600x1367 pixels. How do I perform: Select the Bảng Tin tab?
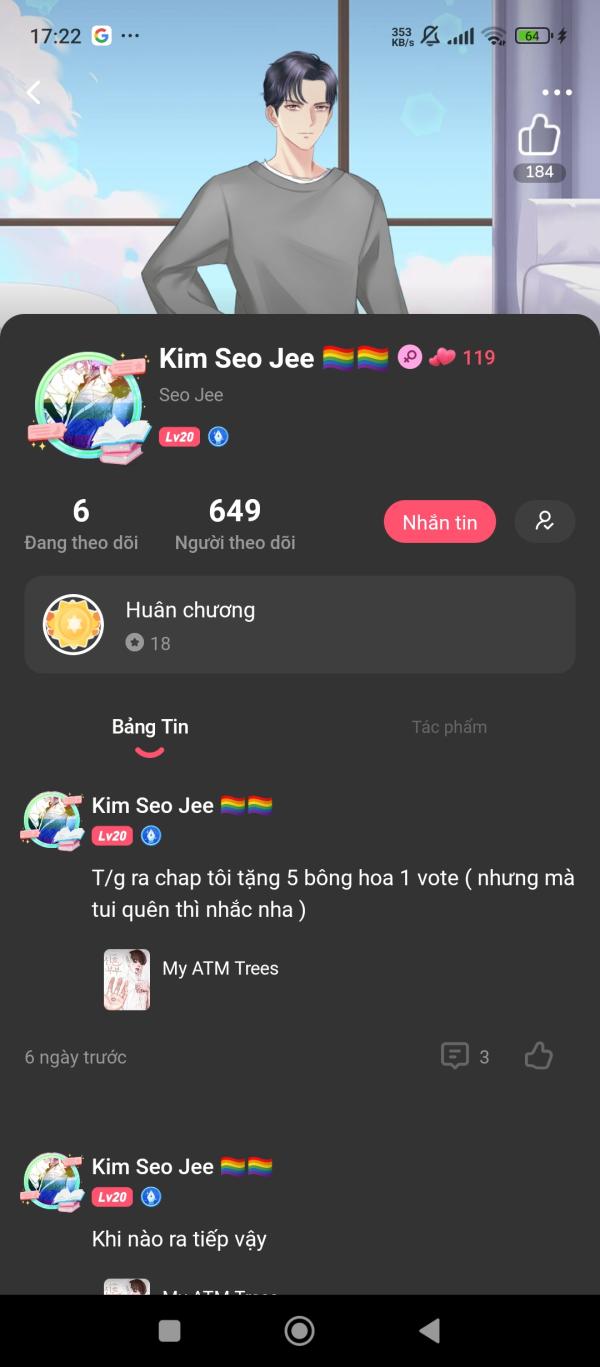coord(150,727)
